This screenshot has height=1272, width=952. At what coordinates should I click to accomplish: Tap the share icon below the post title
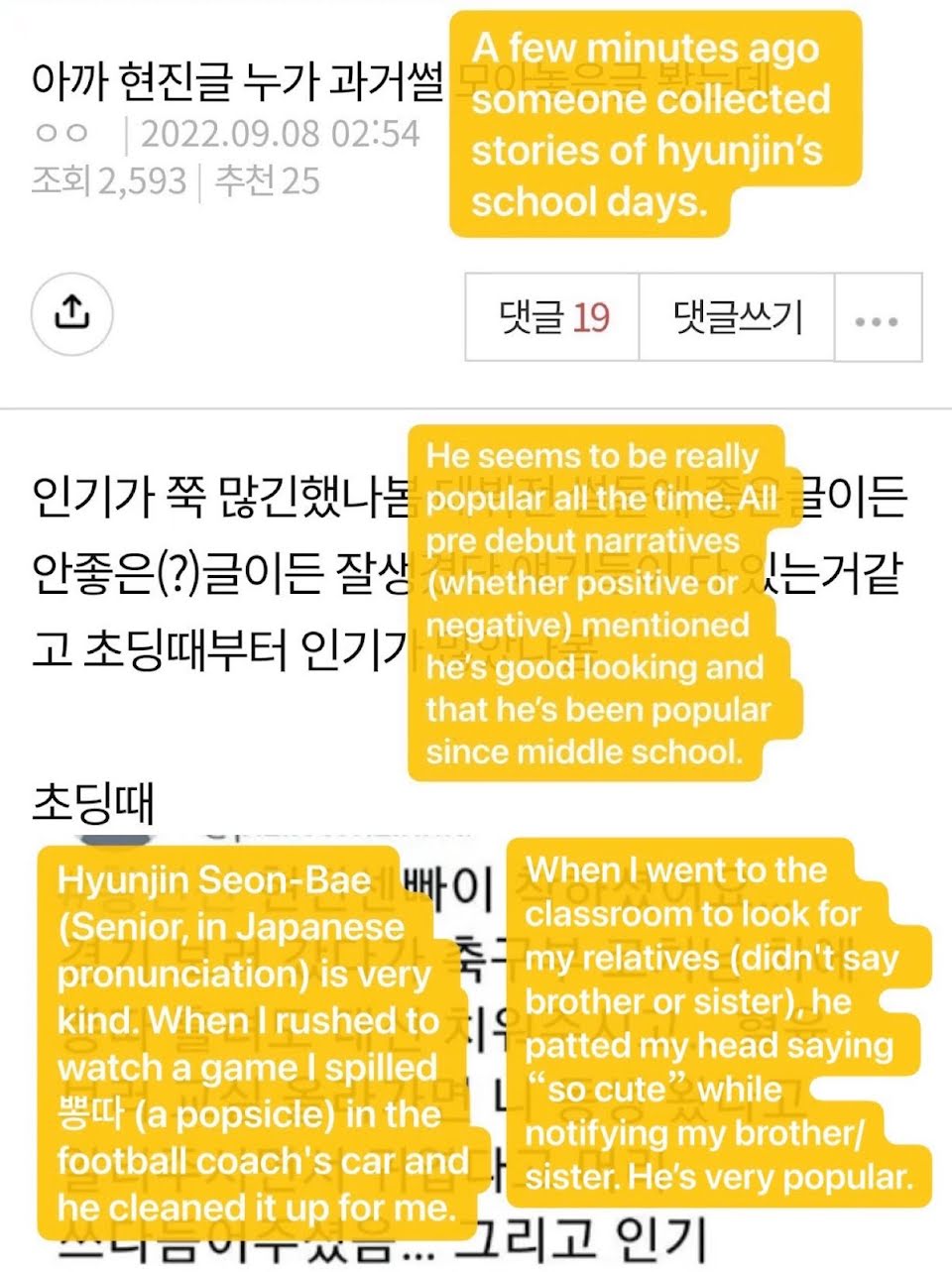(71, 314)
